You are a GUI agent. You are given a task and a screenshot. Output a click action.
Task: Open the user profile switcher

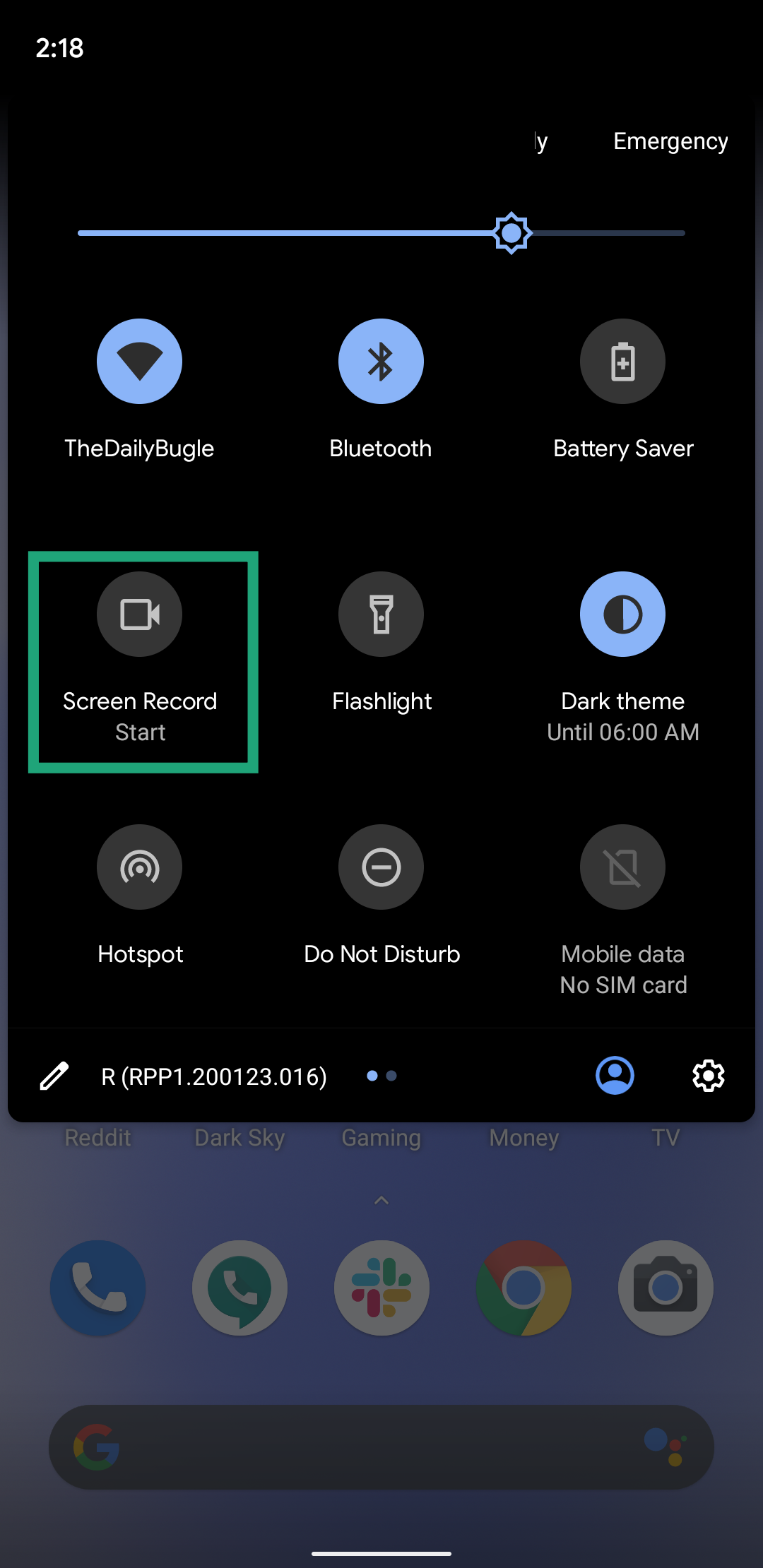pos(615,1076)
